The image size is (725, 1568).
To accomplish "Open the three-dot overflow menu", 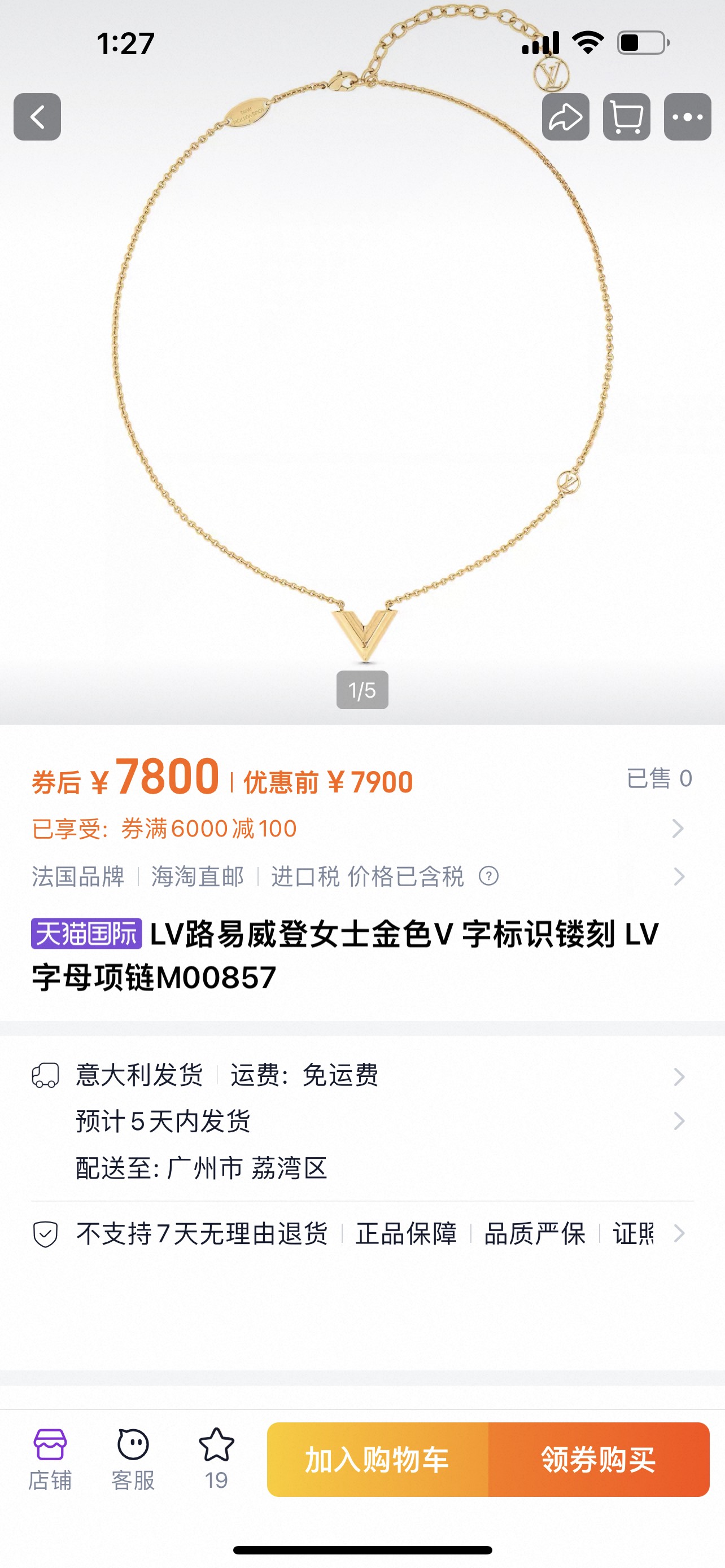I will coord(687,117).
